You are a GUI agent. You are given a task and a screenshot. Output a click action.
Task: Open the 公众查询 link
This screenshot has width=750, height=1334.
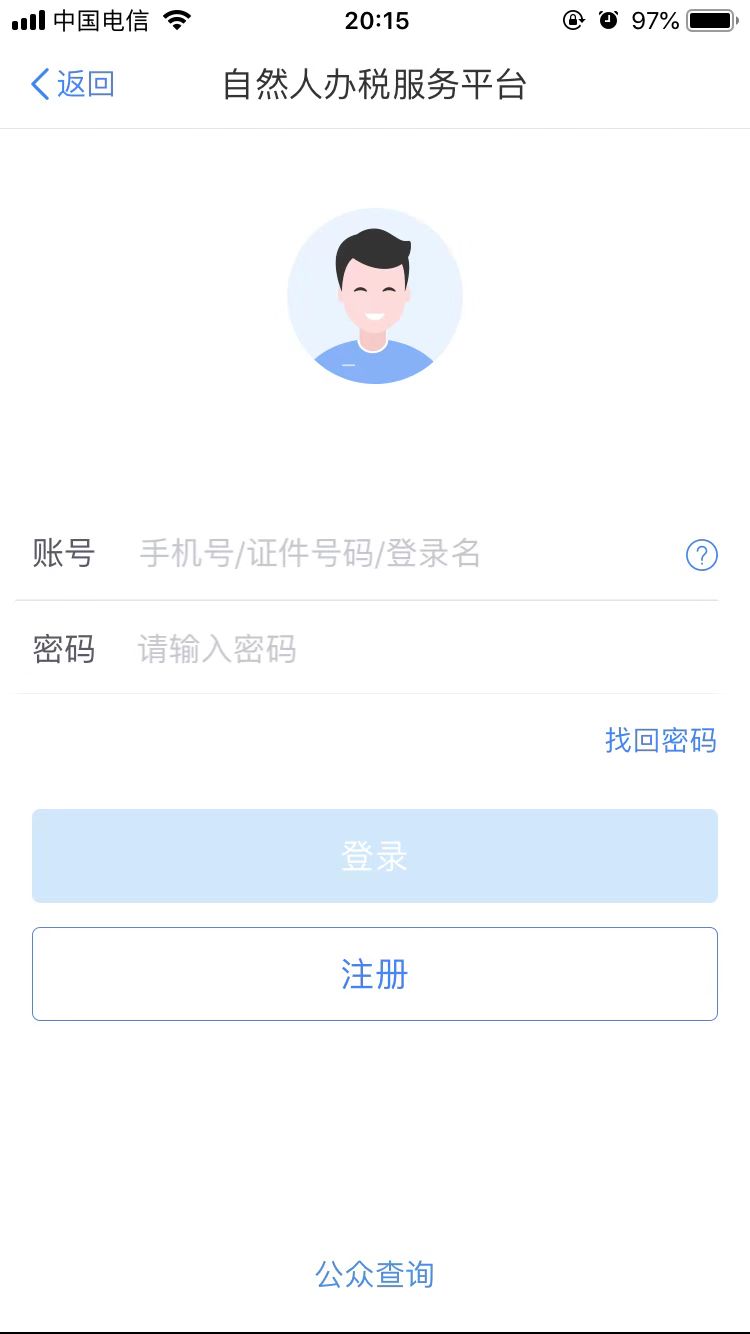[375, 1274]
